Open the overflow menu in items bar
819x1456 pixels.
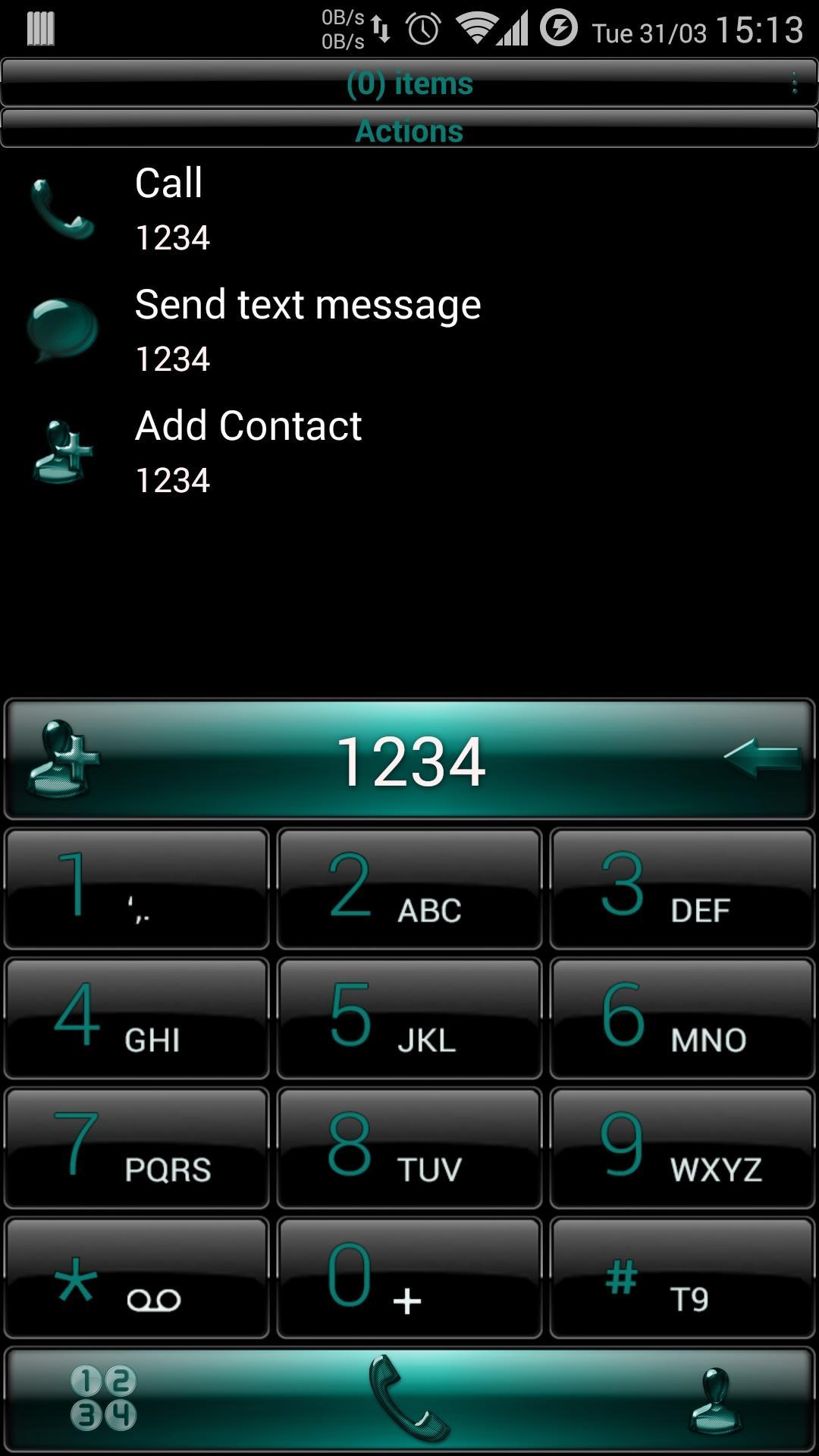794,83
